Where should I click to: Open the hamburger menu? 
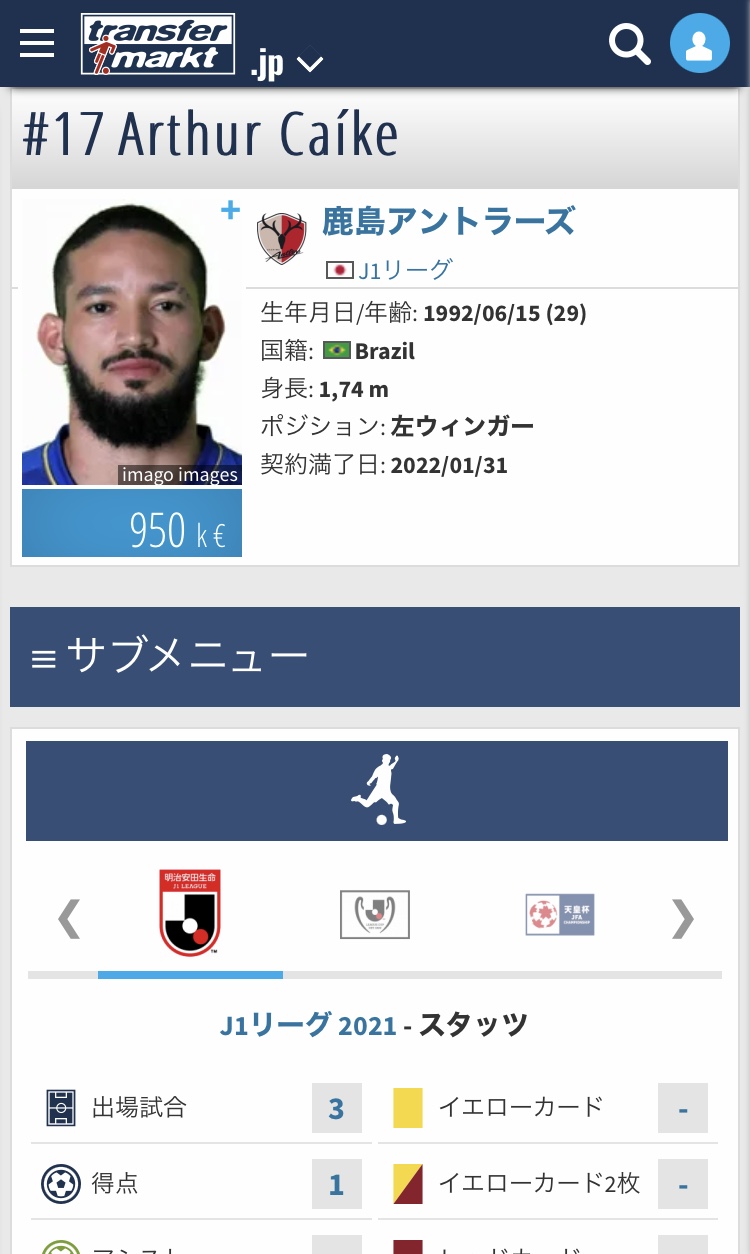[37, 43]
